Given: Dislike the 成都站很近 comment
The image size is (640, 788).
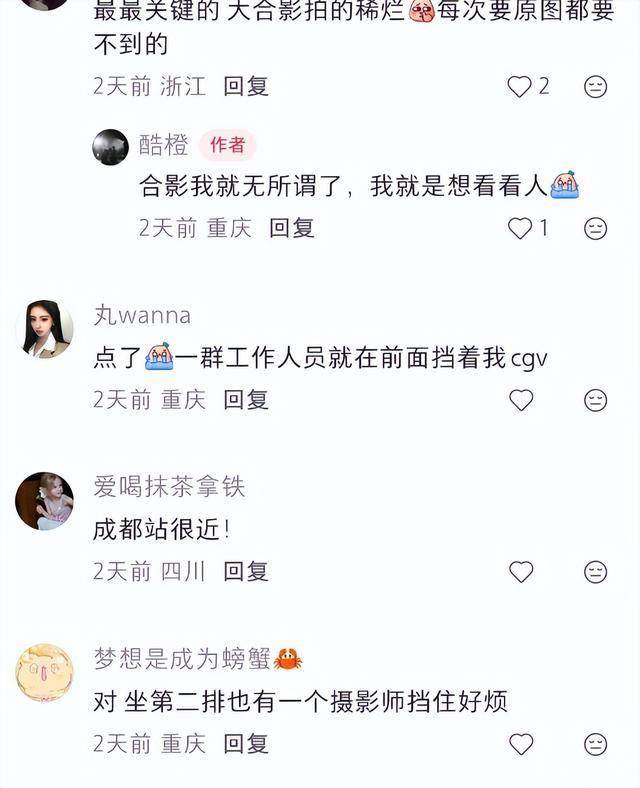Looking at the screenshot, I should (595, 572).
